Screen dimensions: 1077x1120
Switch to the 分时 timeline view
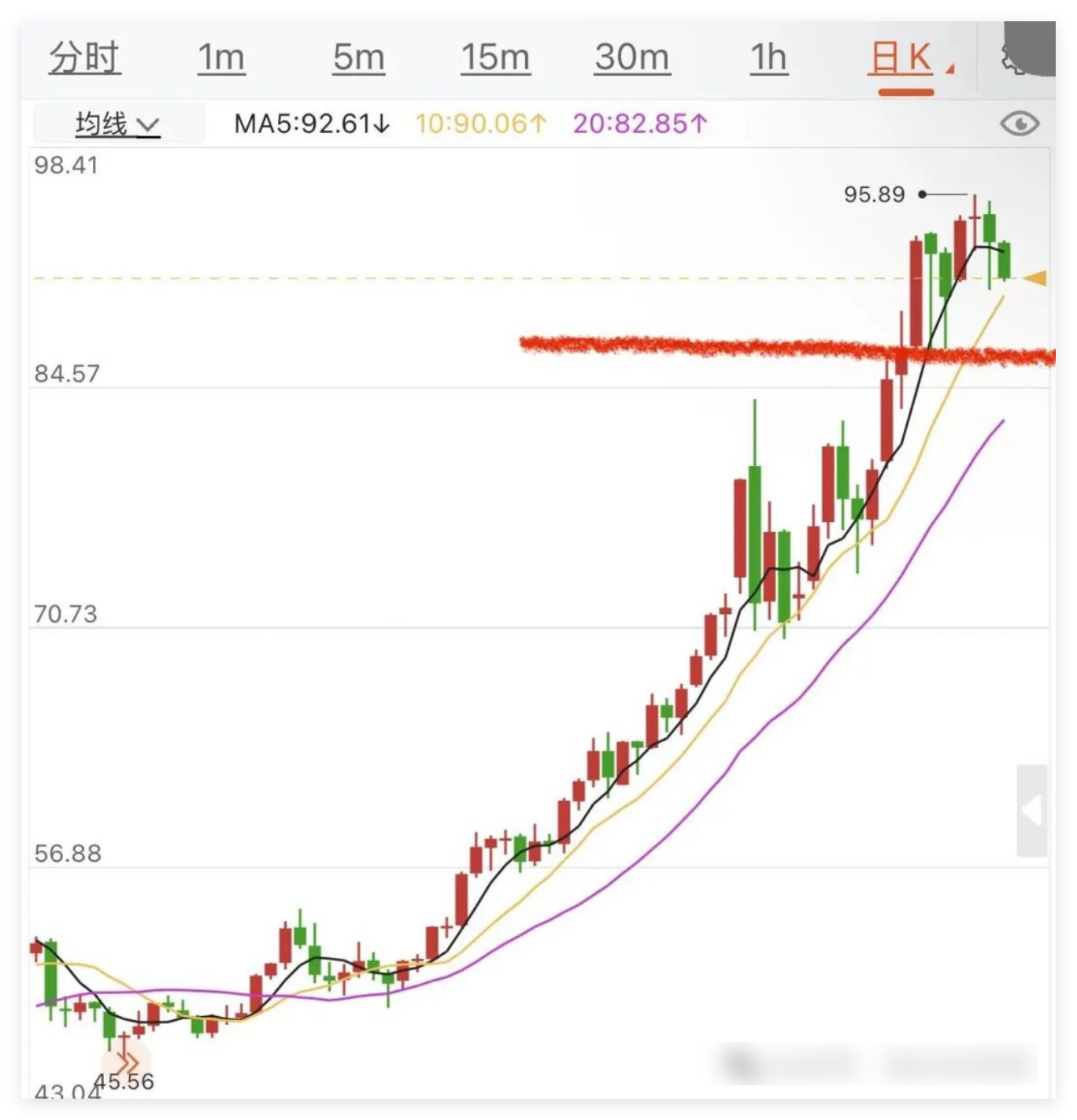(84, 58)
